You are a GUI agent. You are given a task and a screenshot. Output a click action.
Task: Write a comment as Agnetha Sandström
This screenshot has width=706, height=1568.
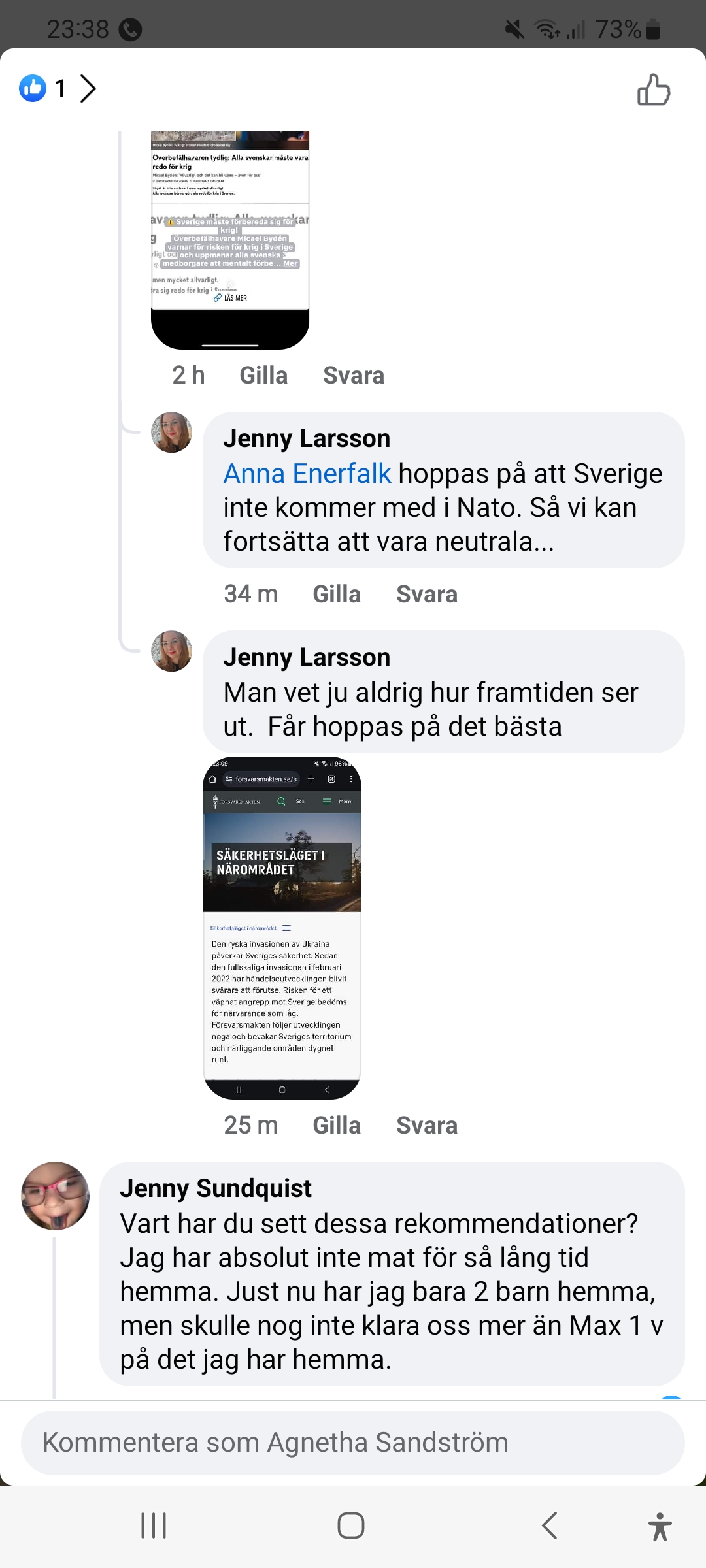[x=353, y=1443]
